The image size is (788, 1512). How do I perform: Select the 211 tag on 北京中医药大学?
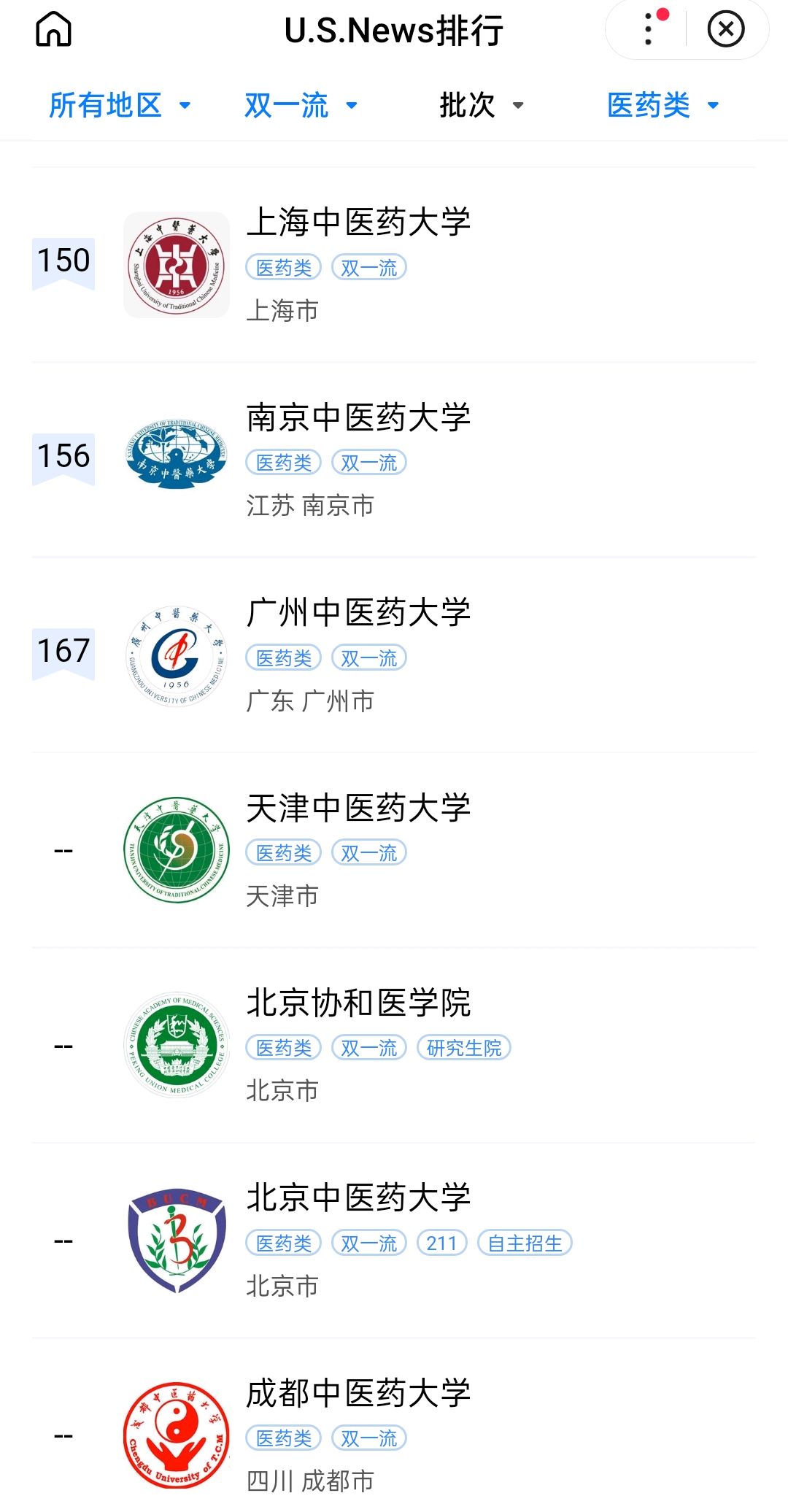coord(442,1242)
